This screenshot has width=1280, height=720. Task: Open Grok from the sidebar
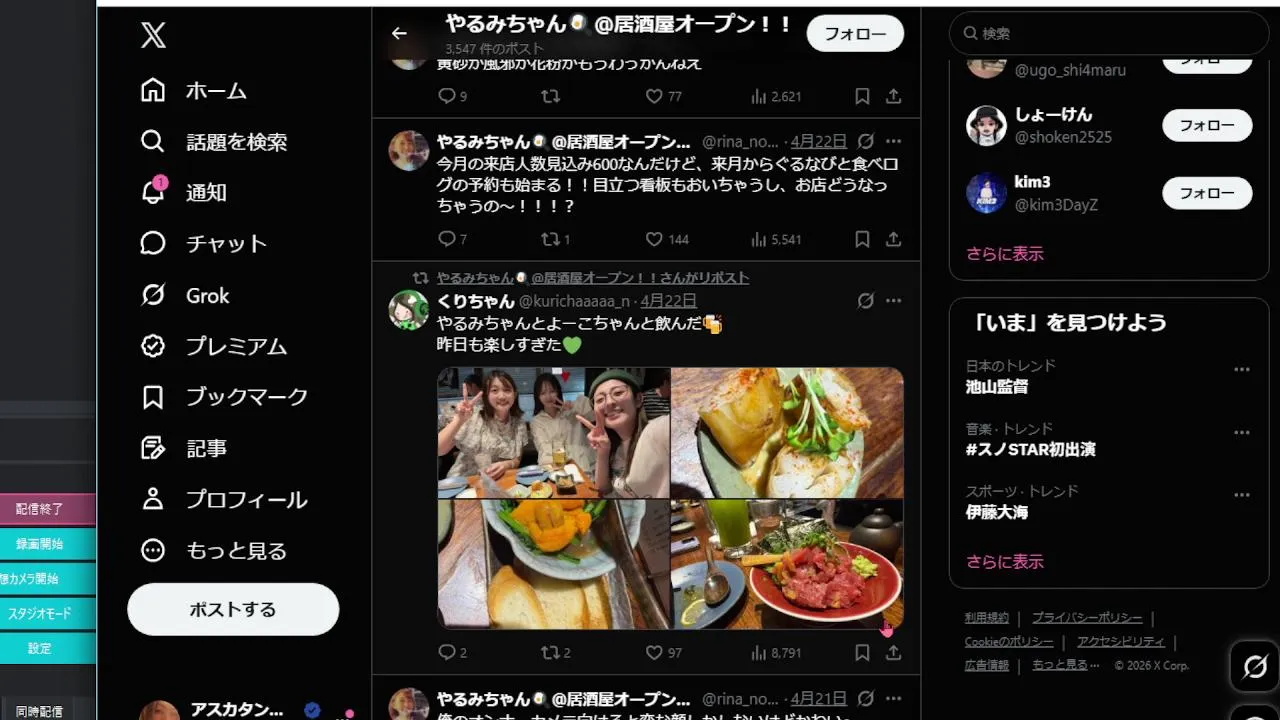click(207, 295)
